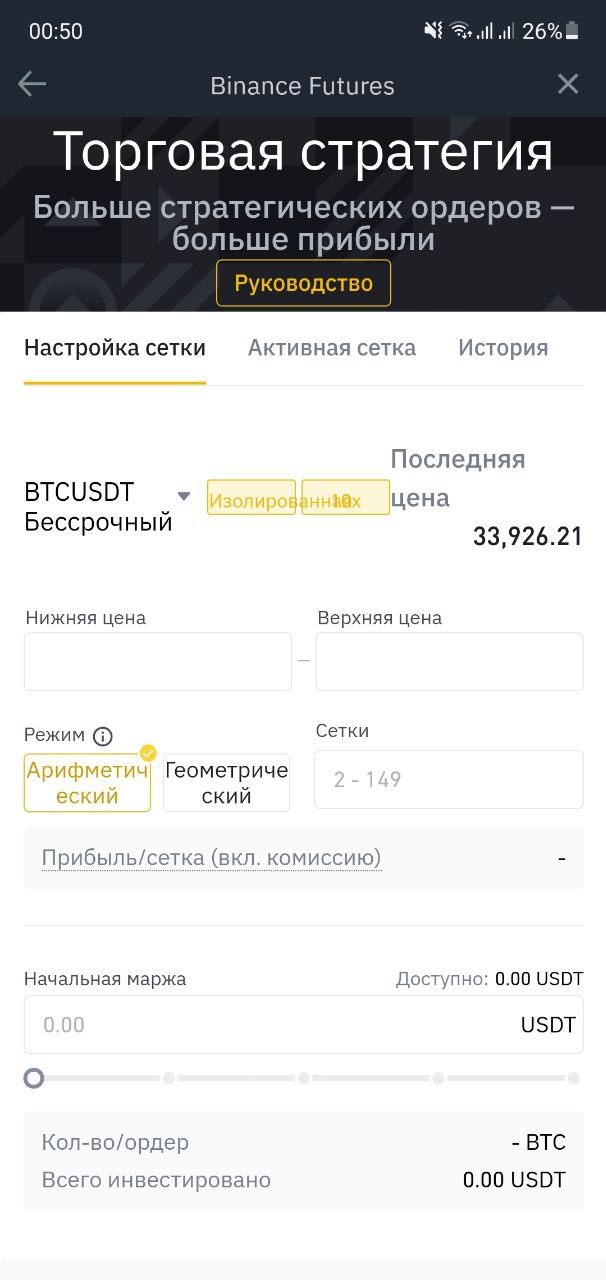
Task: Switch to the История tab
Action: 503,348
